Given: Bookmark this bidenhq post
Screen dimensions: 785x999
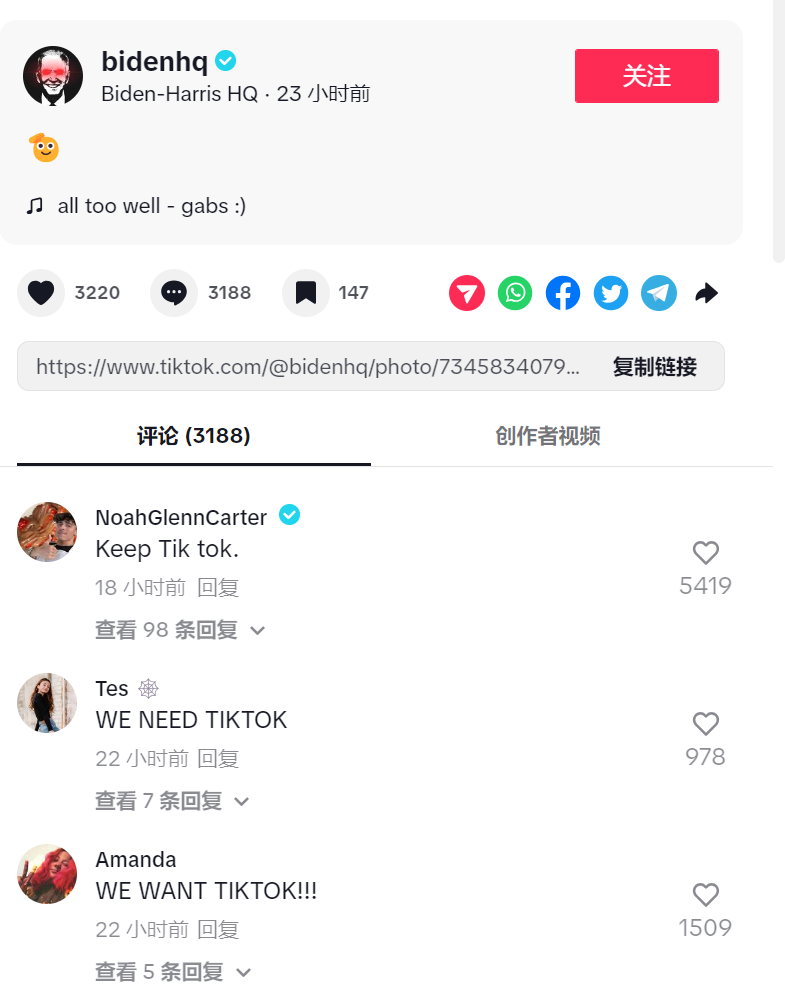Looking at the screenshot, I should pyautogui.click(x=306, y=293).
